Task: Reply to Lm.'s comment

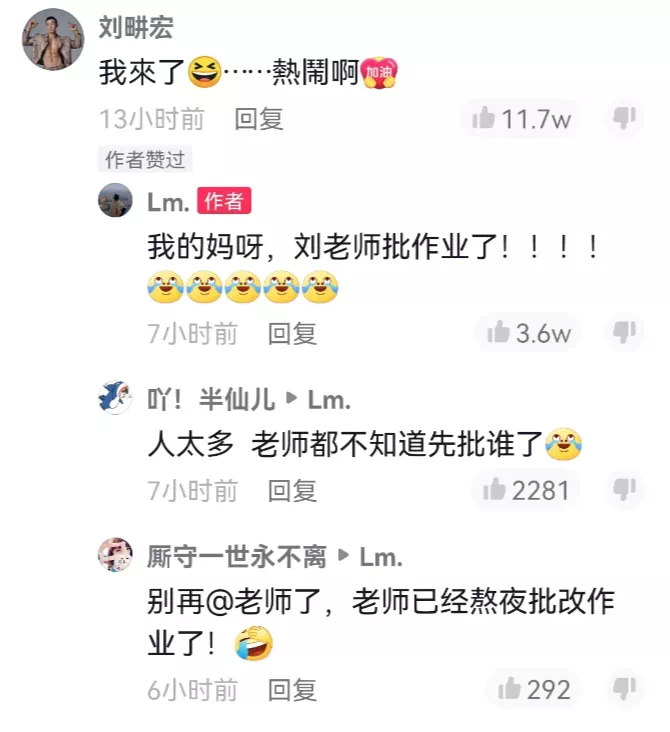Action: (x=291, y=333)
